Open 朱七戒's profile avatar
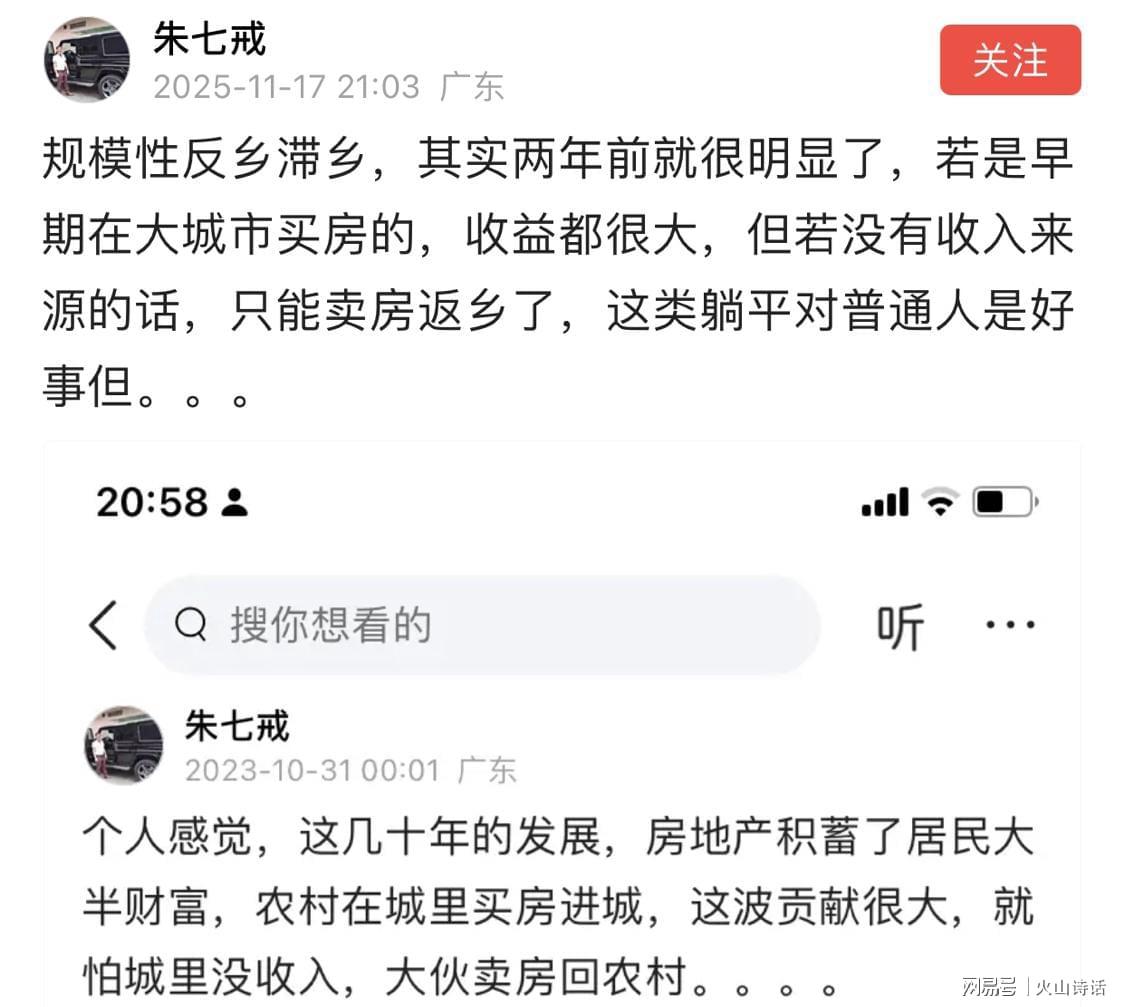Screen dimensions: 1125x1007 coord(87,59)
